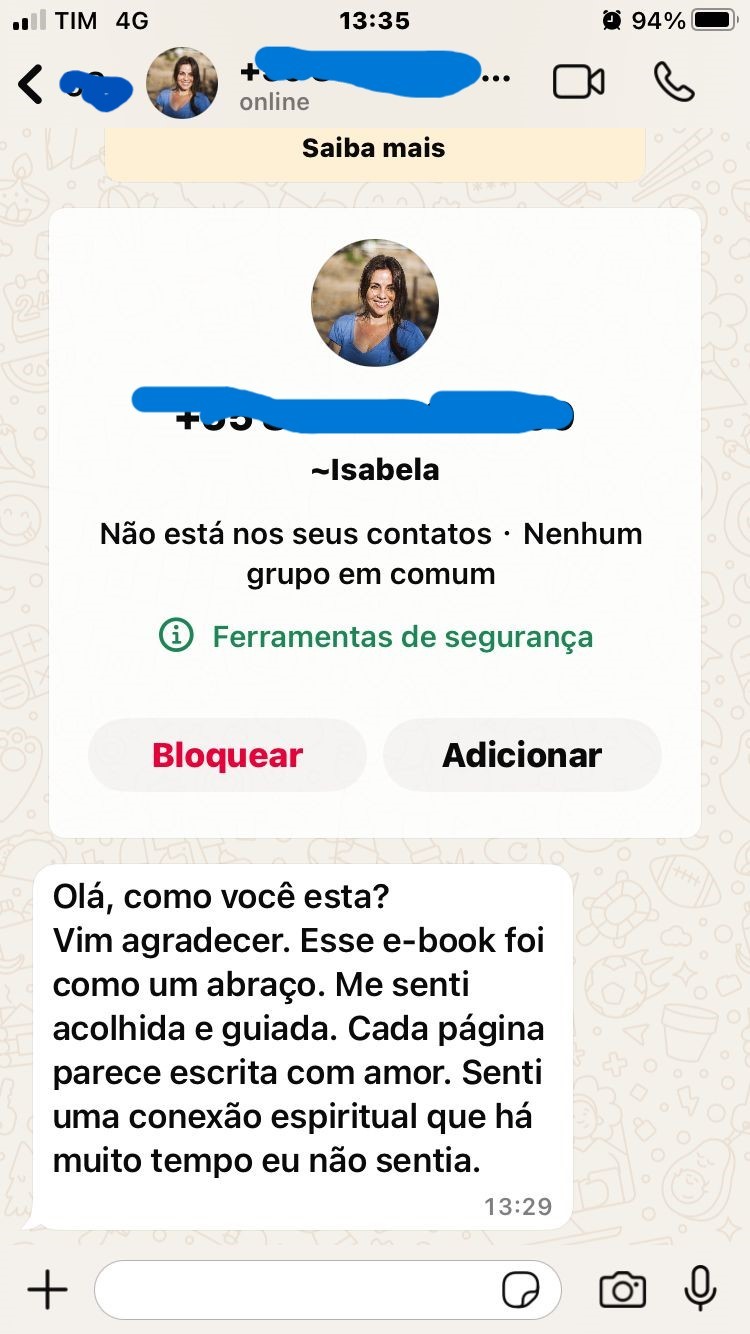
Task: Tap the Saiba mais button
Action: tap(374, 149)
